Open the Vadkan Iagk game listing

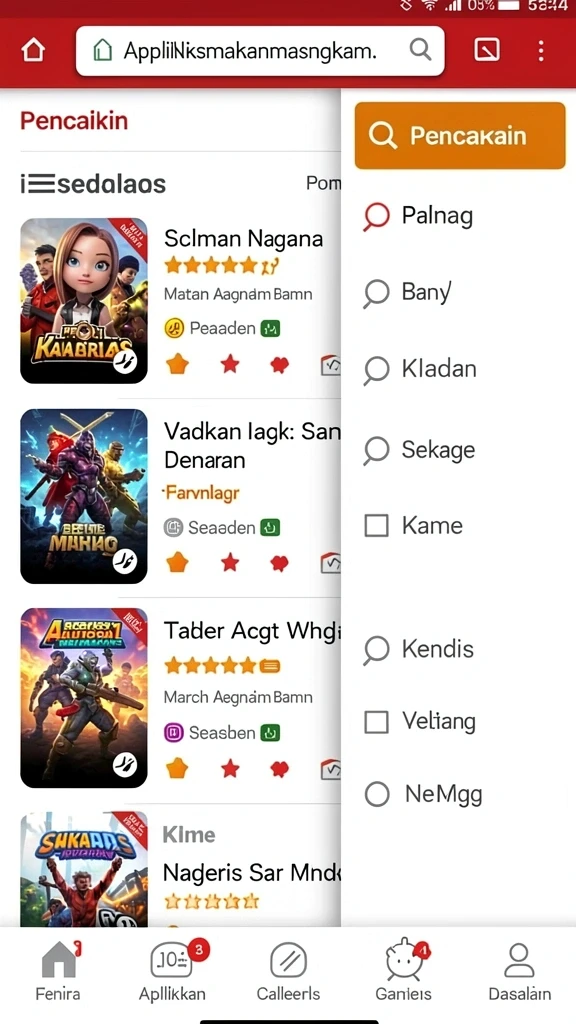[x=180, y=496]
